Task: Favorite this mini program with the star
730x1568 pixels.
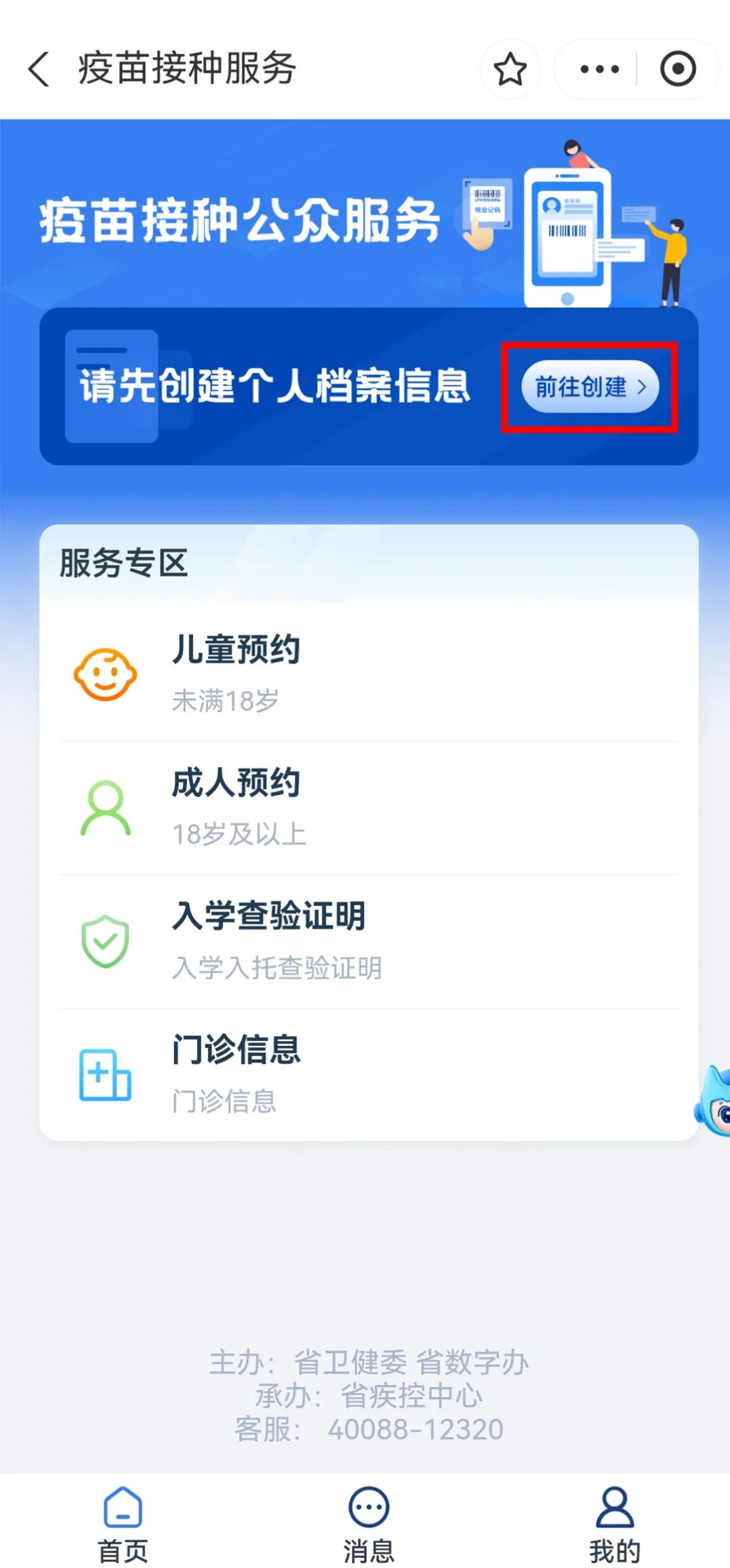Action: [x=510, y=69]
